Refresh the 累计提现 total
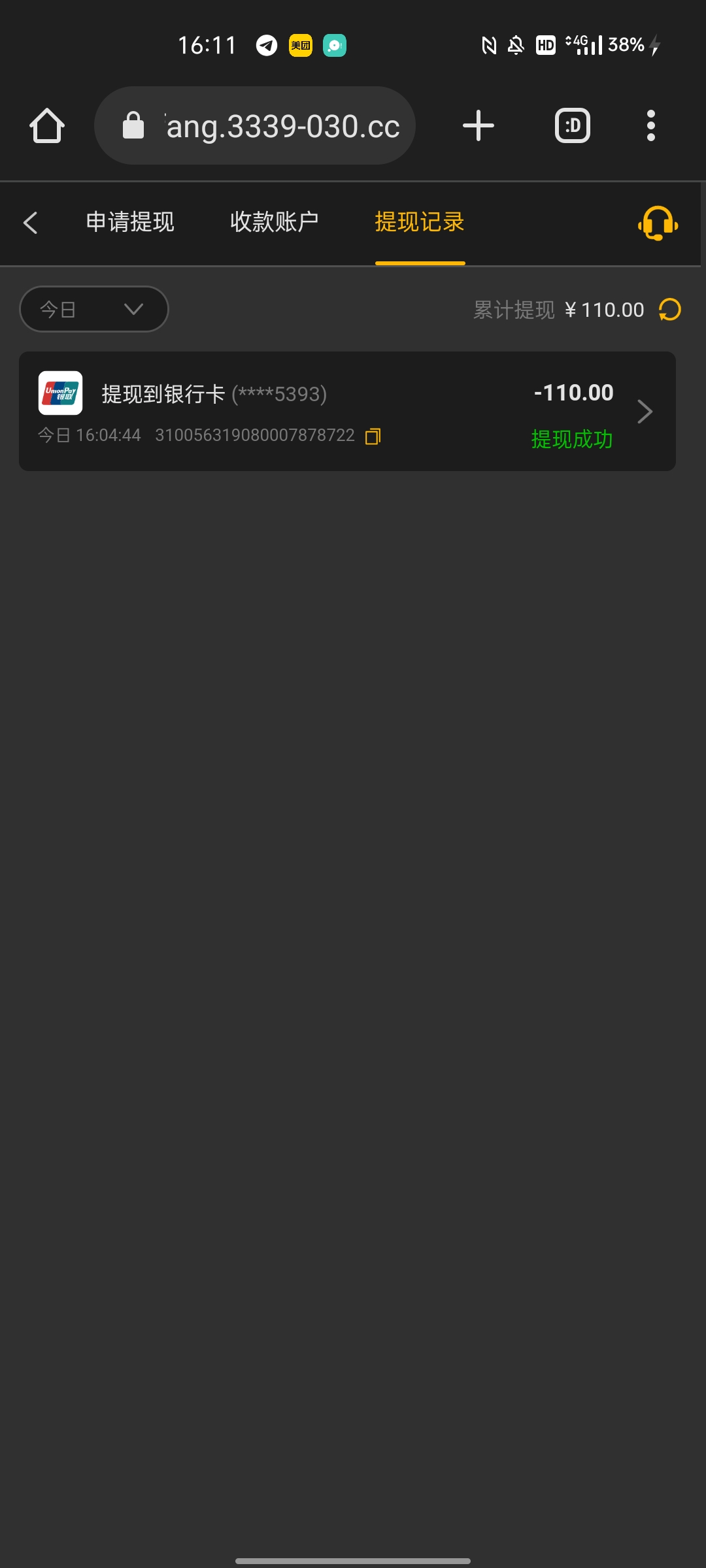 669,310
